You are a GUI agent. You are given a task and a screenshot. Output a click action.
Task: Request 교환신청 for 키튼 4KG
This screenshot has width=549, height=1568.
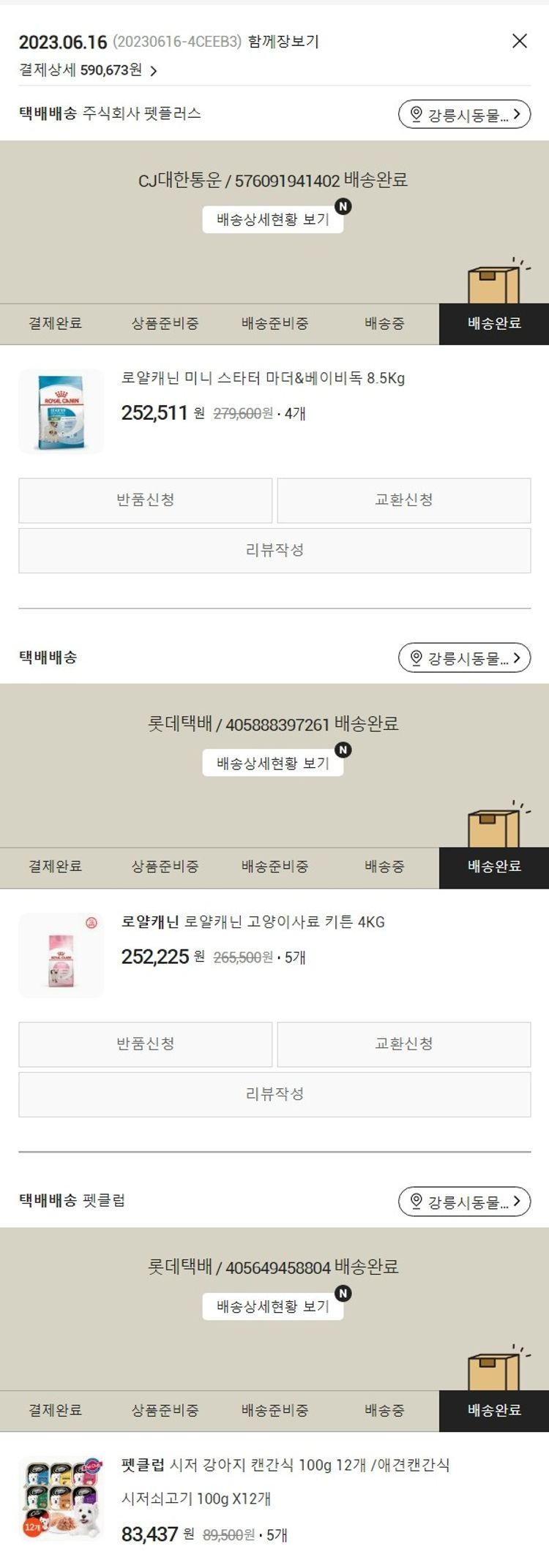pos(403,1044)
